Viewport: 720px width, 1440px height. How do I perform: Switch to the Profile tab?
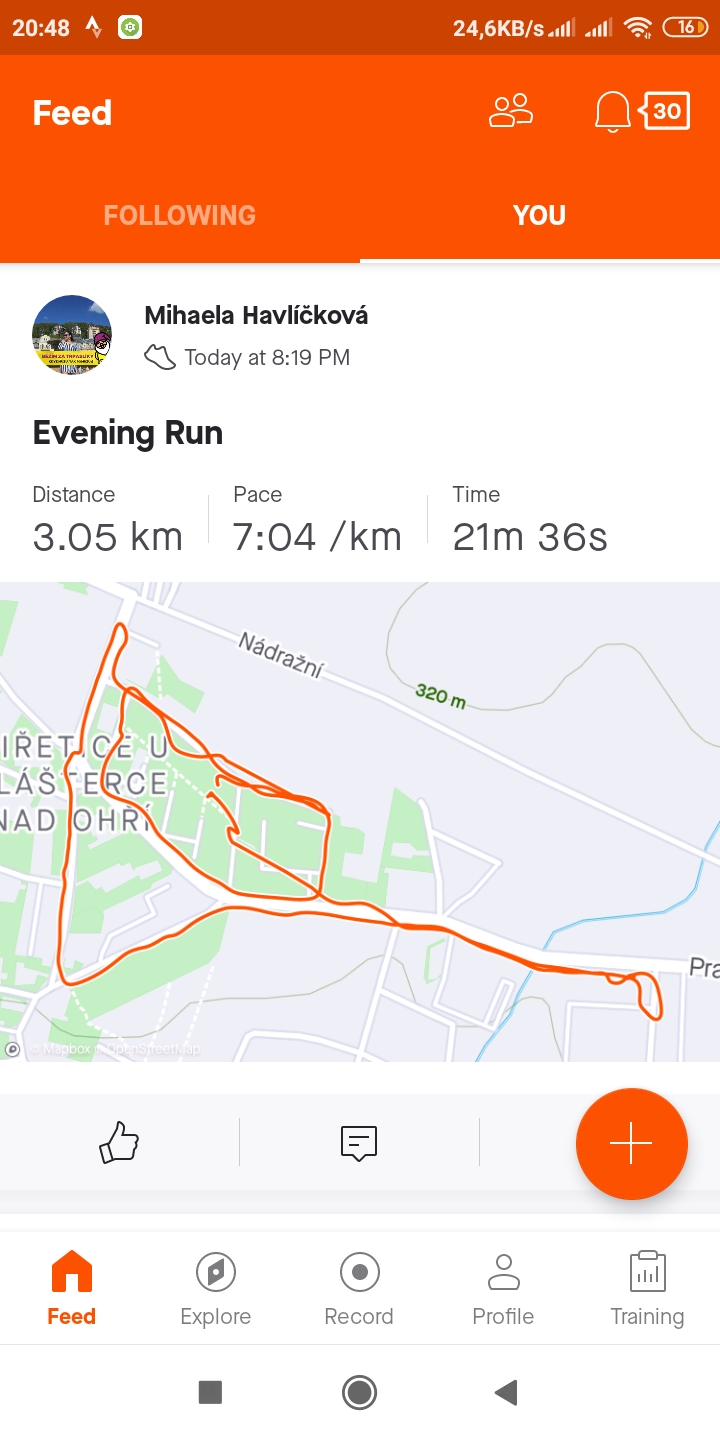[503, 1288]
